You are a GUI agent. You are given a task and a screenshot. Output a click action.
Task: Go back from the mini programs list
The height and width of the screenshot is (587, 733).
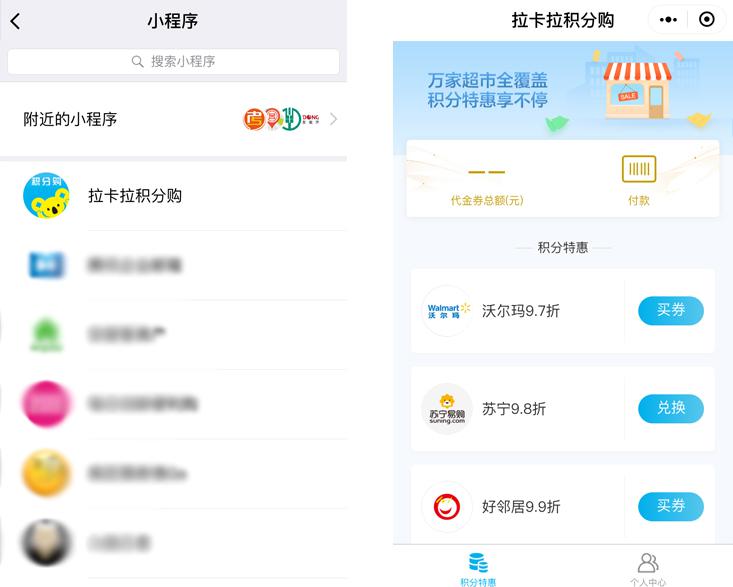coord(16,20)
